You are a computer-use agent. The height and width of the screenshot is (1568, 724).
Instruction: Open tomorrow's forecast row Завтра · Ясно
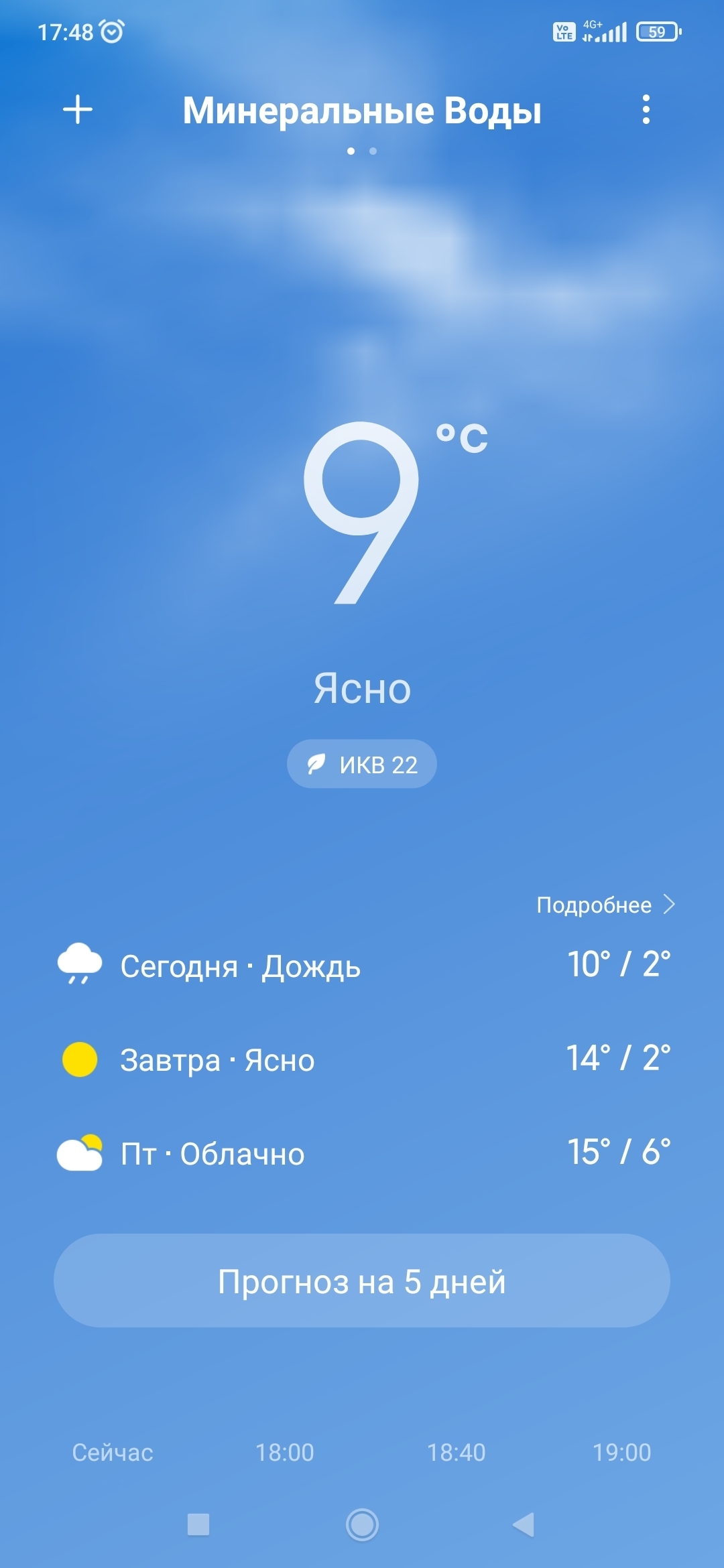click(362, 1059)
